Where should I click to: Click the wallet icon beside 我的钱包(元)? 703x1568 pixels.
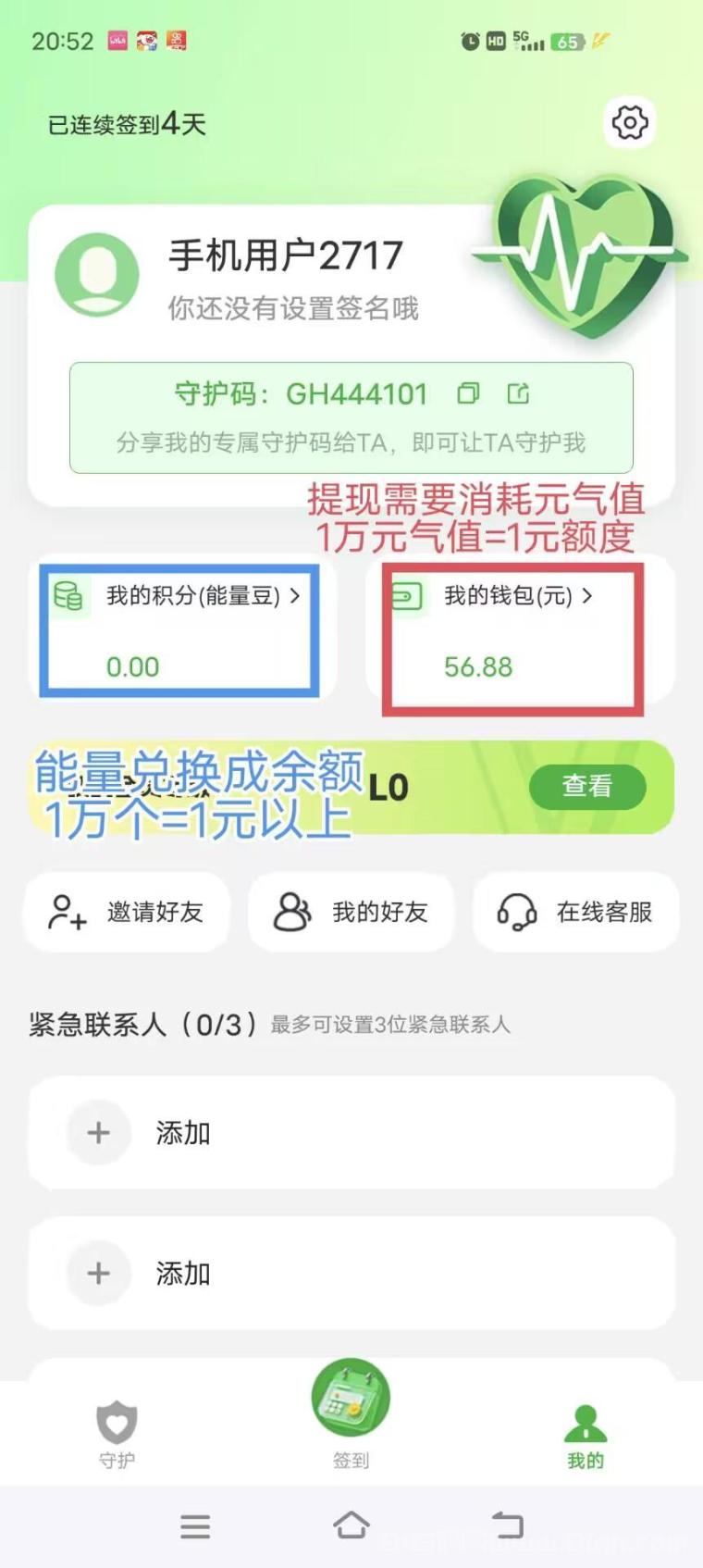pos(408,597)
